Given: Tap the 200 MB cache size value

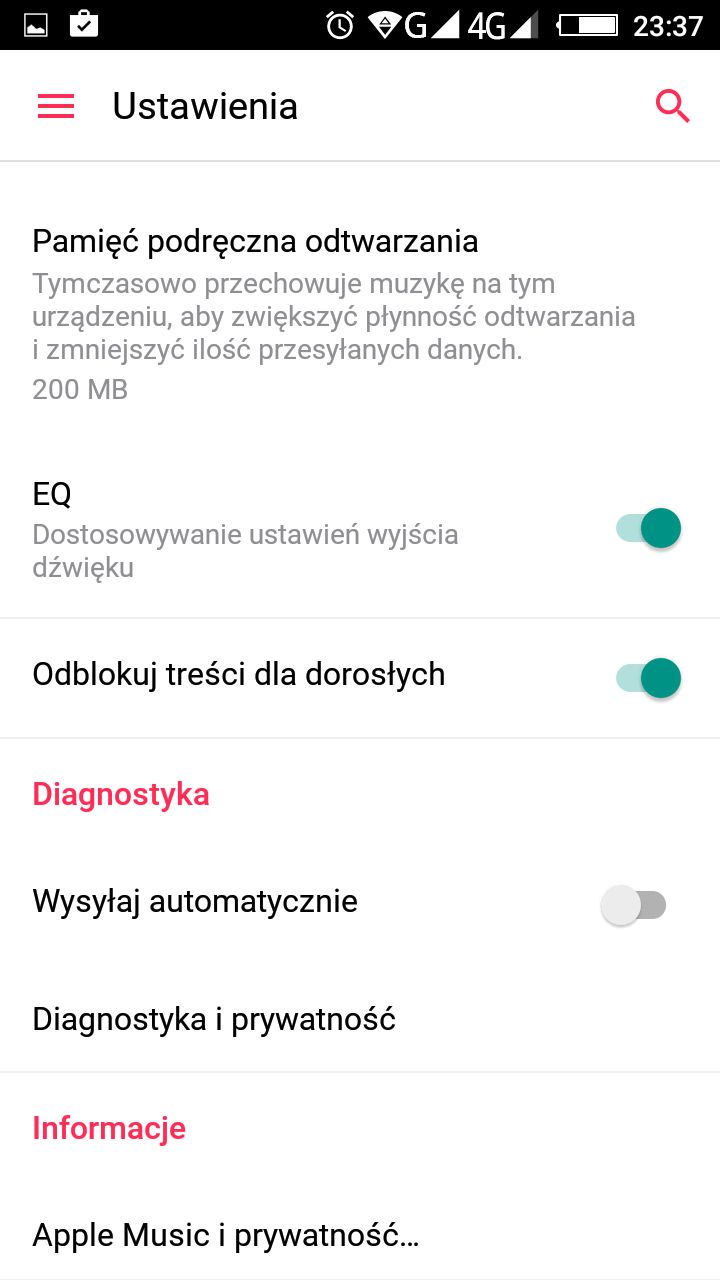Looking at the screenshot, I should pyautogui.click(x=80, y=389).
